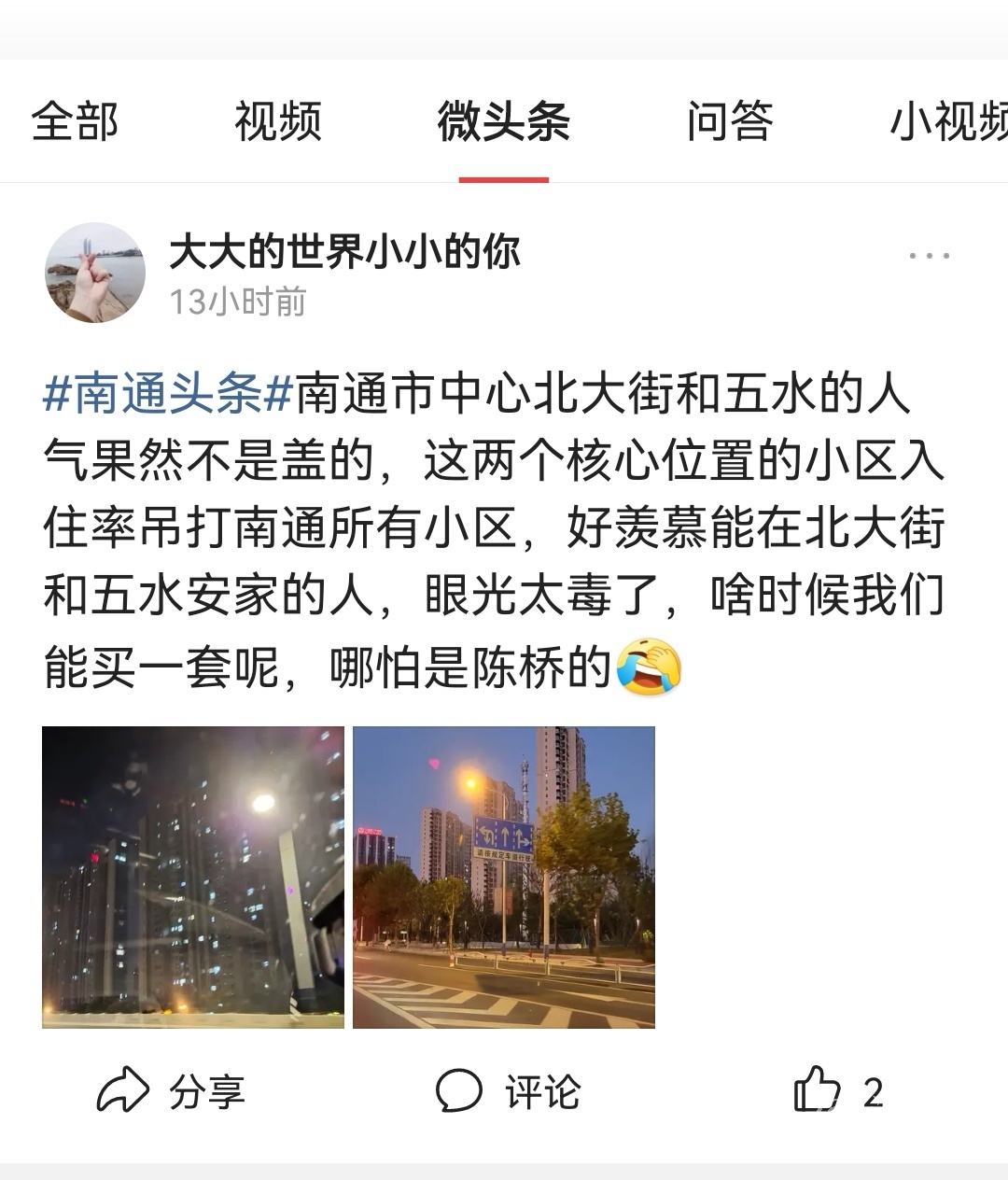Open profile of 大大的世界小小的你
The image size is (1008, 1180).
[344, 252]
